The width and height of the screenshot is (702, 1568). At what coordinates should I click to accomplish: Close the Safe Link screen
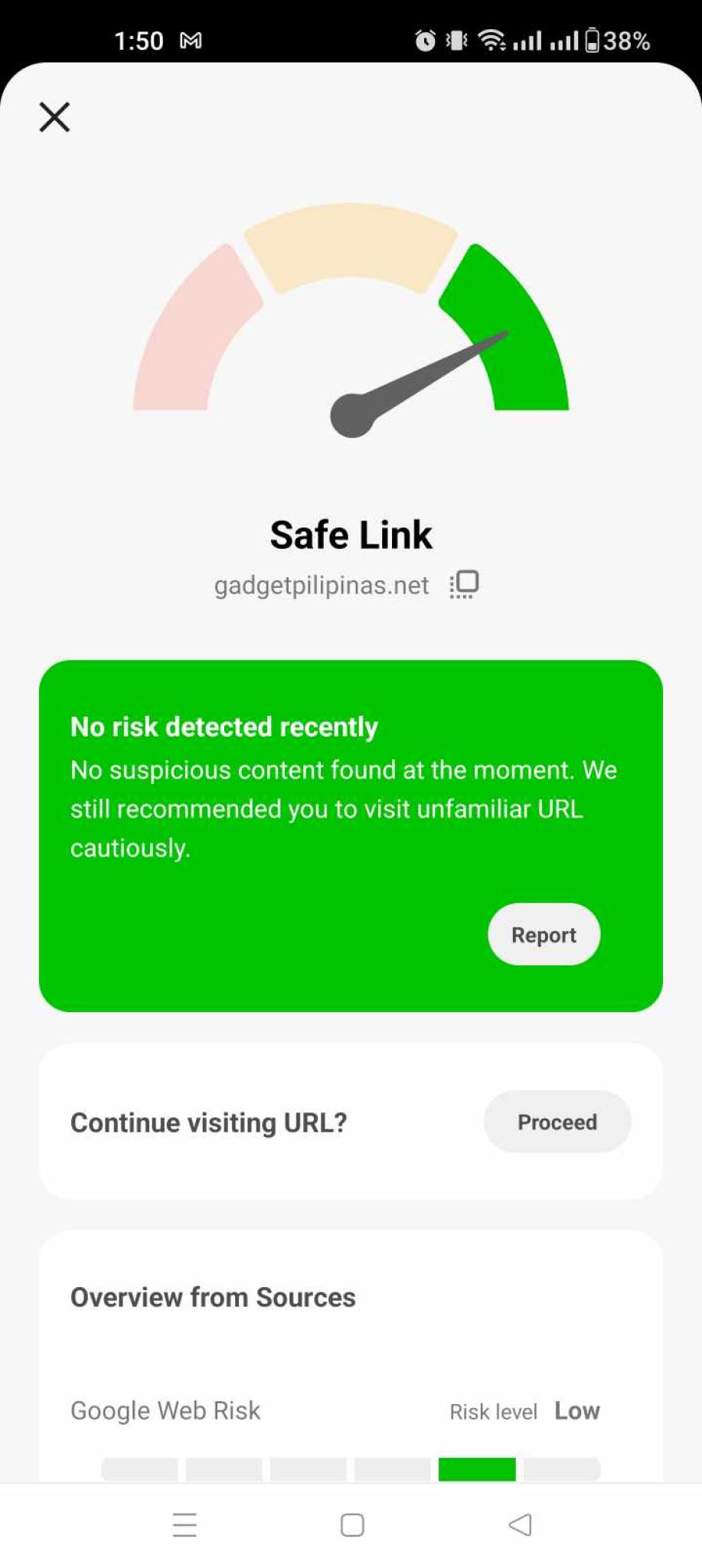(x=54, y=117)
